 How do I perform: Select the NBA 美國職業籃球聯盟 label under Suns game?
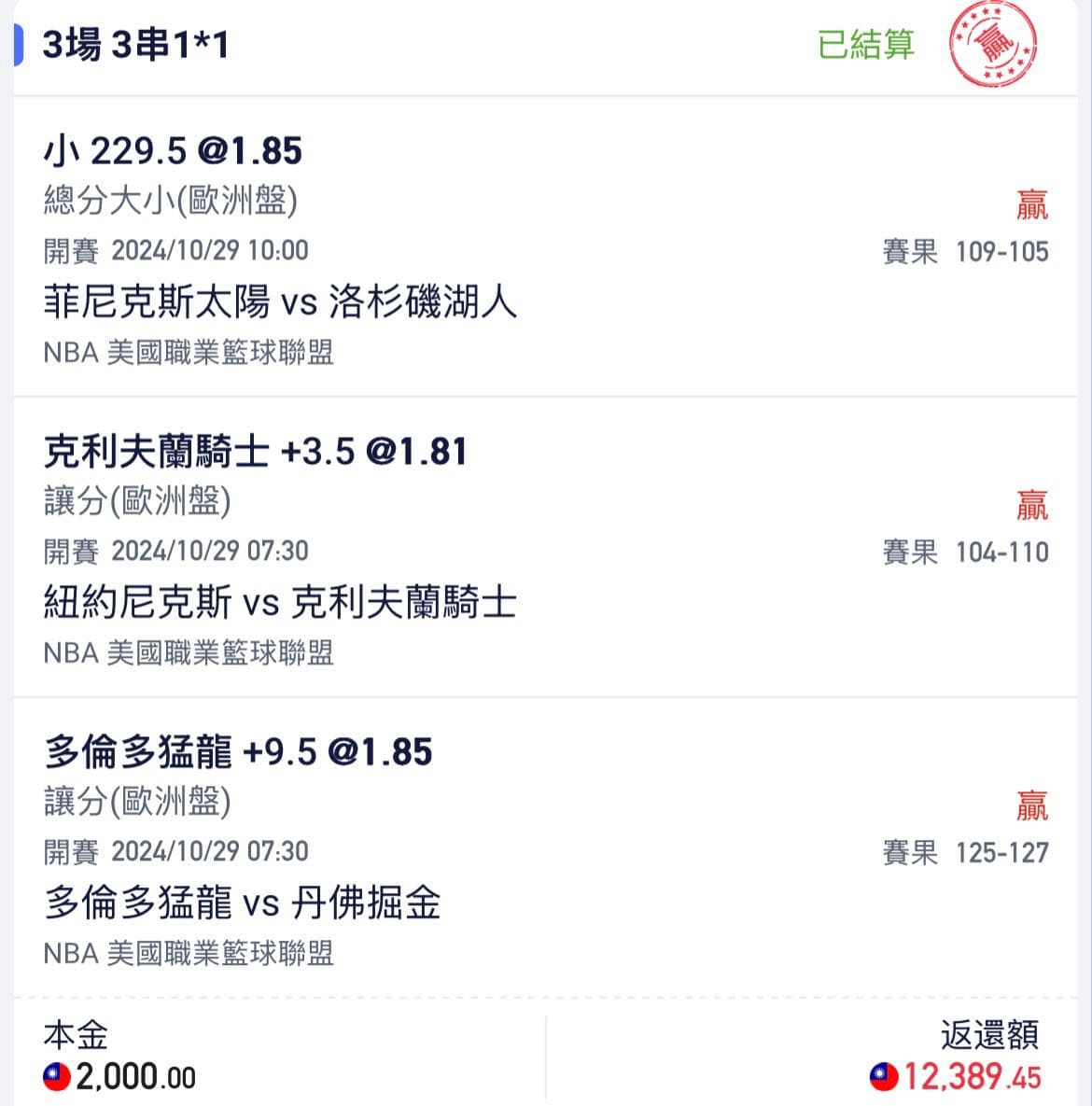191,353
